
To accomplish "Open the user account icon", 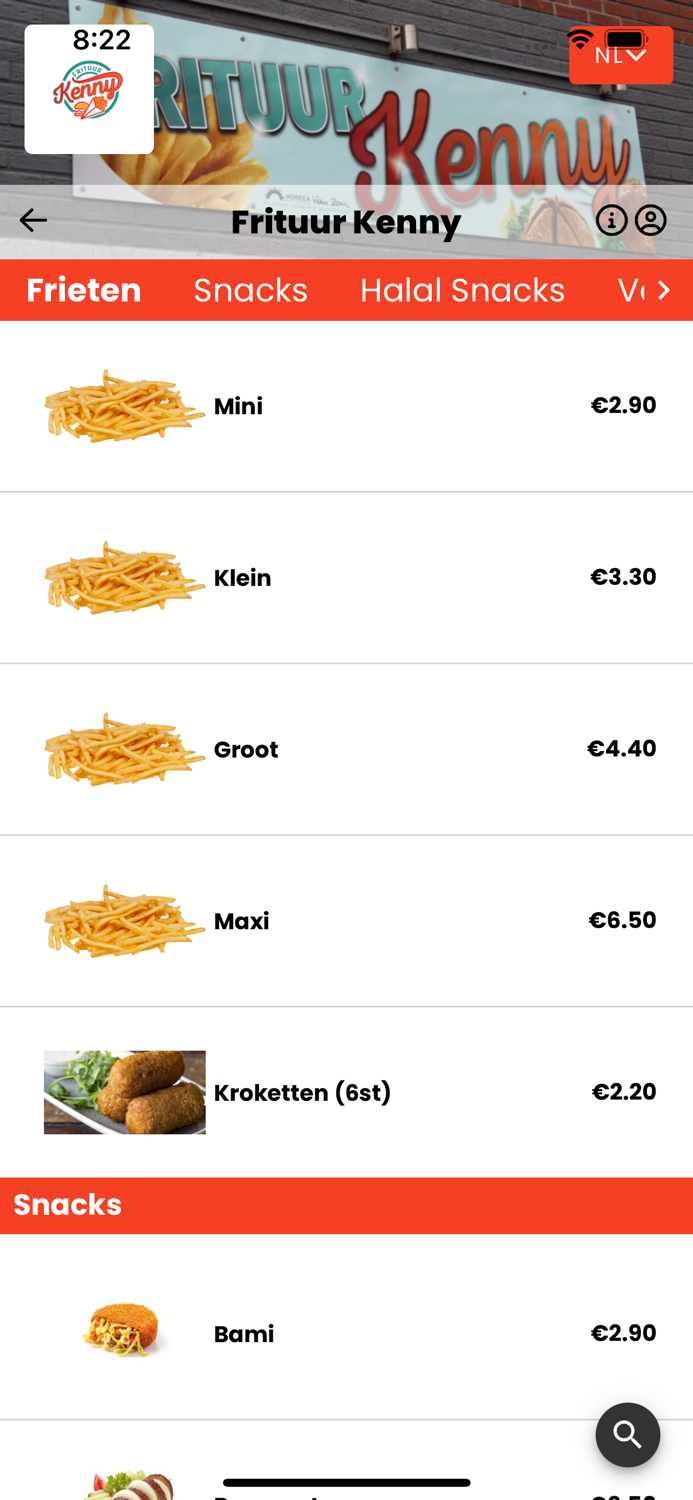I will (x=651, y=220).
